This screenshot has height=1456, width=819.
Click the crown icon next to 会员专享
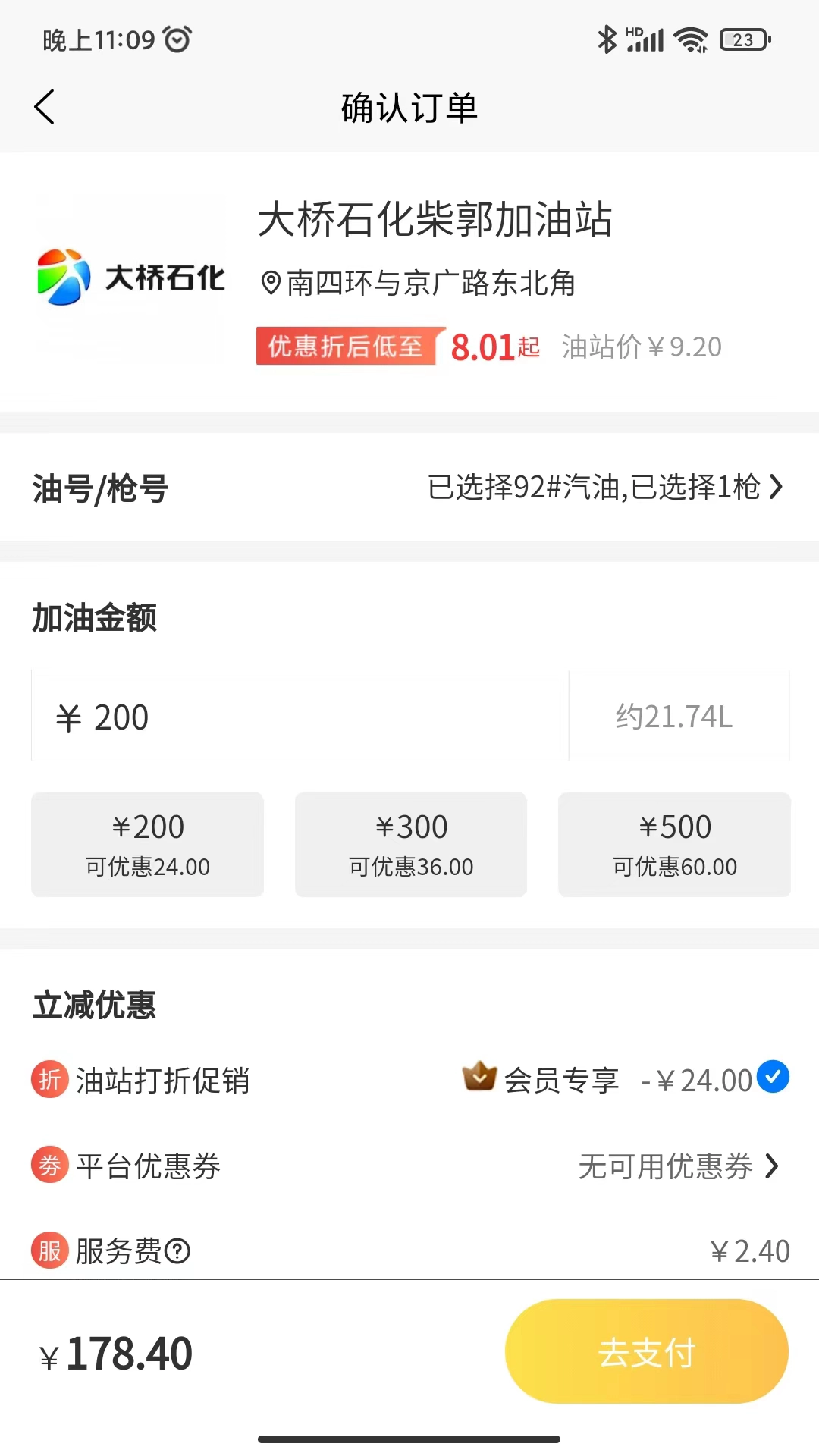pyautogui.click(x=478, y=1078)
